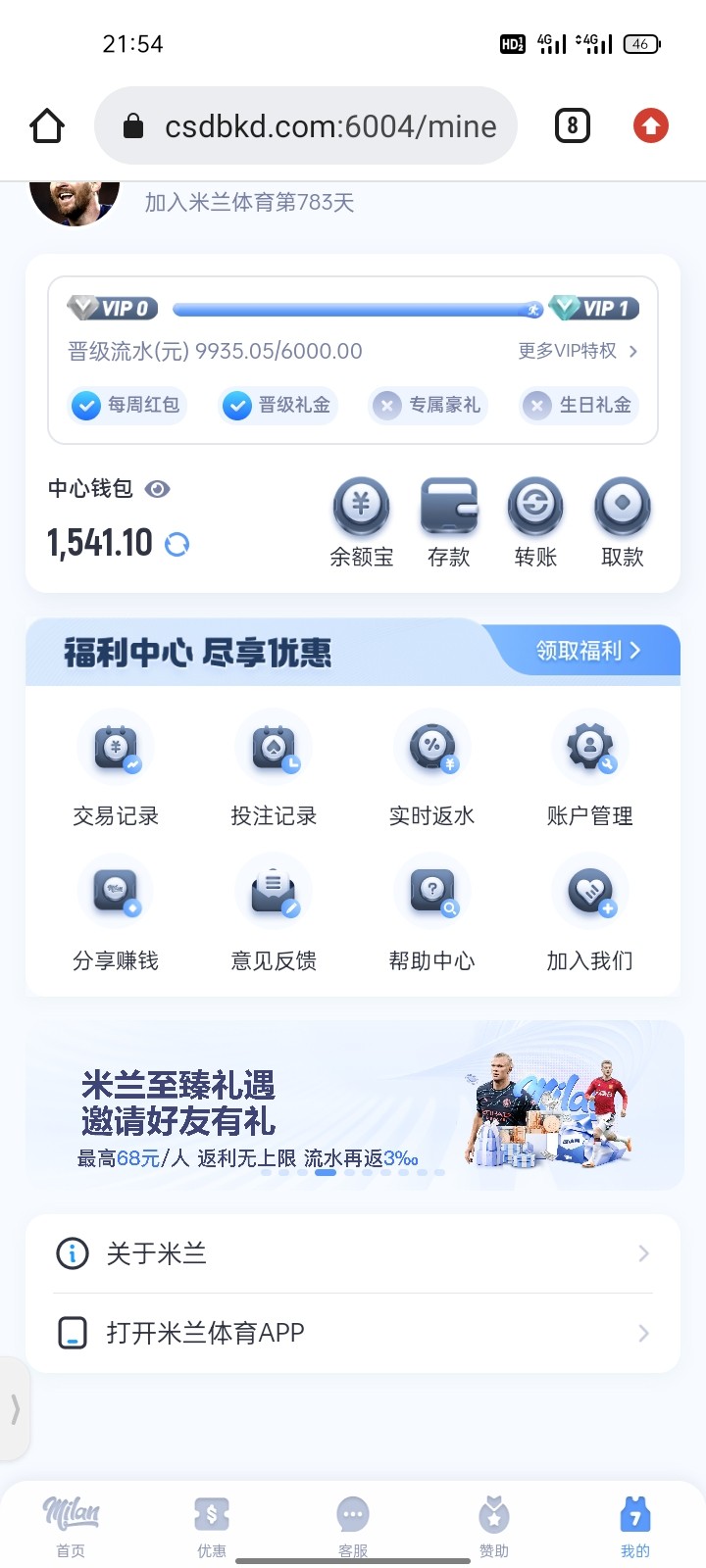This screenshot has height=1568, width=706.
Task: Switch to the 优惠 tab
Action: point(212,1526)
